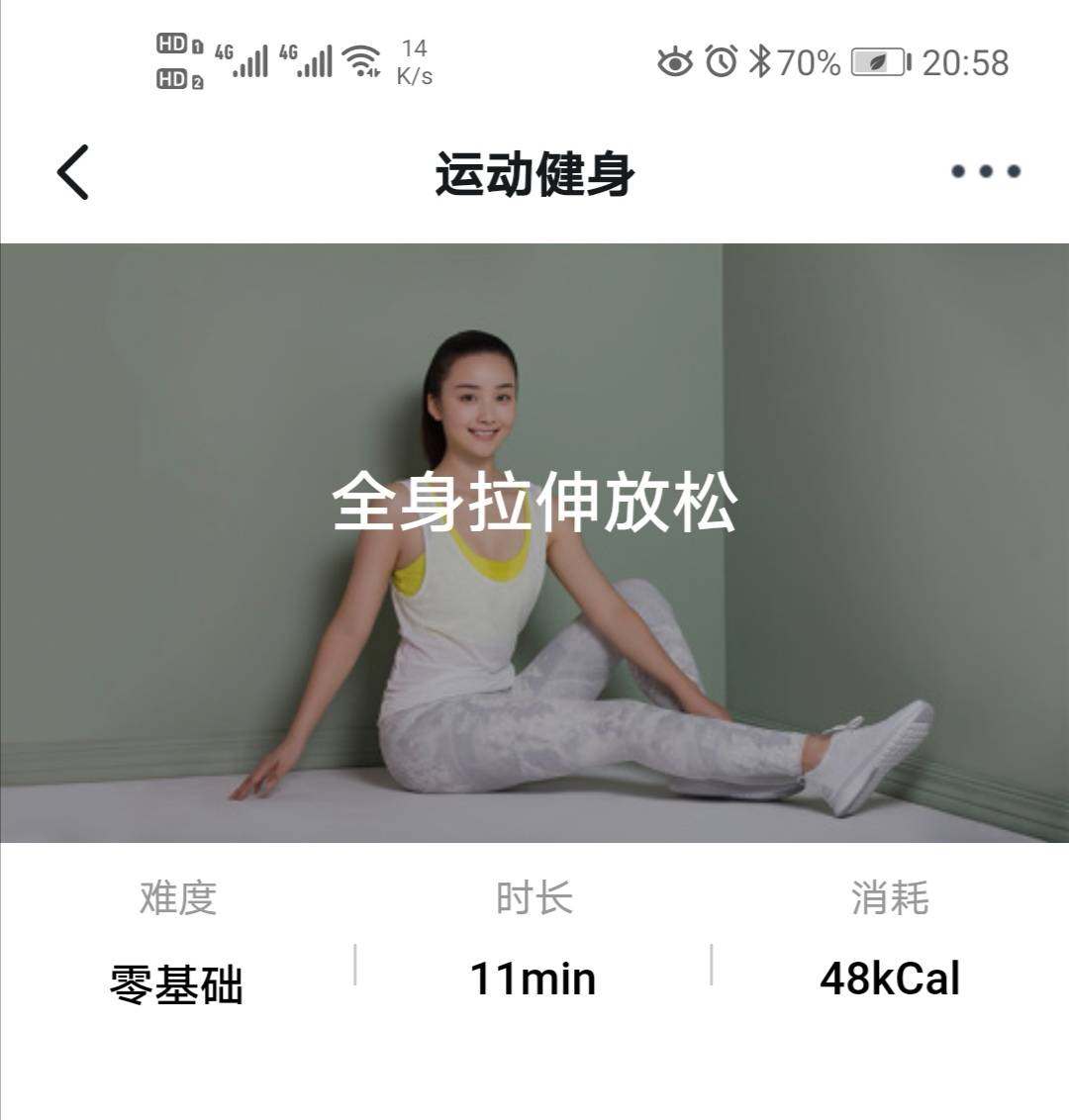The image size is (1069, 1120).
Task: Tap the 全身拉伸放松 course banner image
Action: point(534,539)
